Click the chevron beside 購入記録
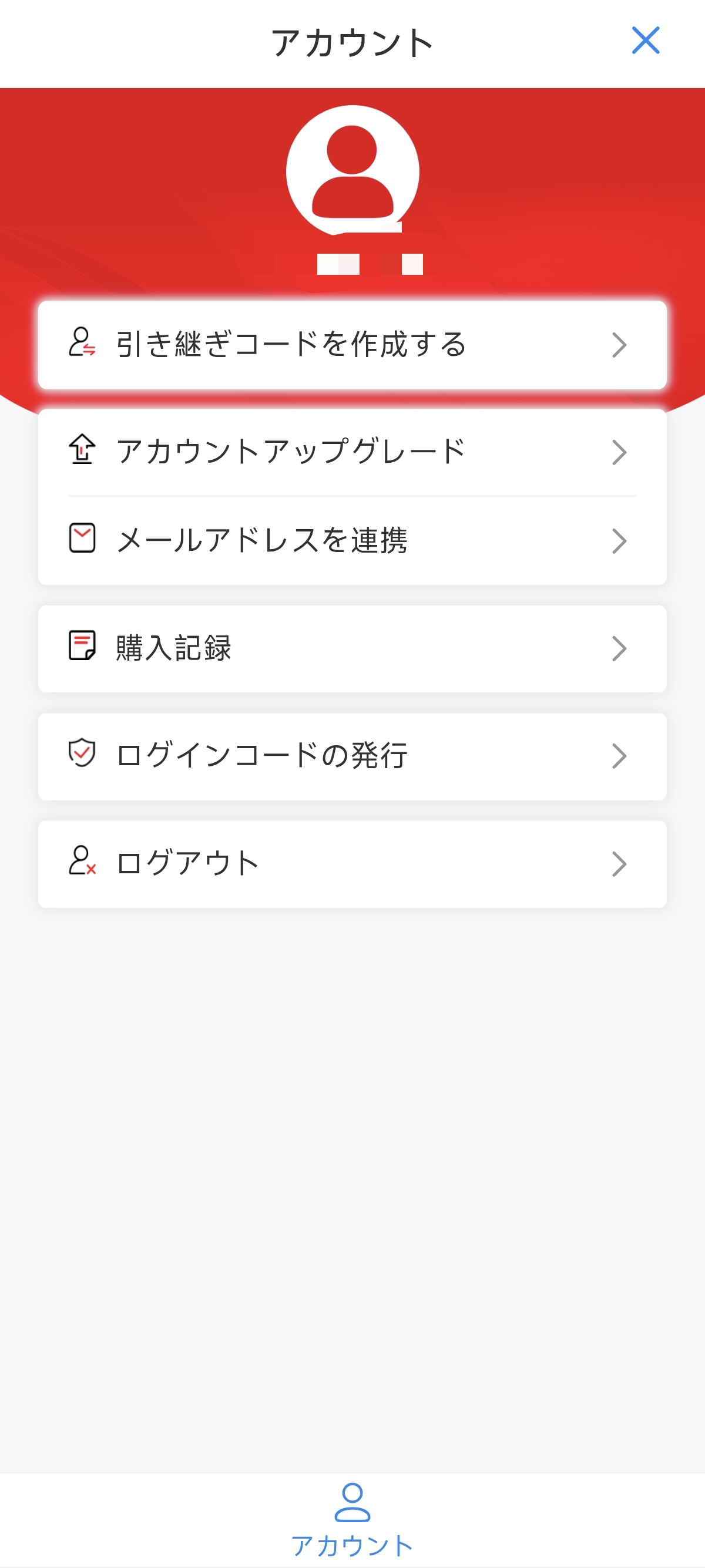 pyautogui.click(x=621, y=648)
